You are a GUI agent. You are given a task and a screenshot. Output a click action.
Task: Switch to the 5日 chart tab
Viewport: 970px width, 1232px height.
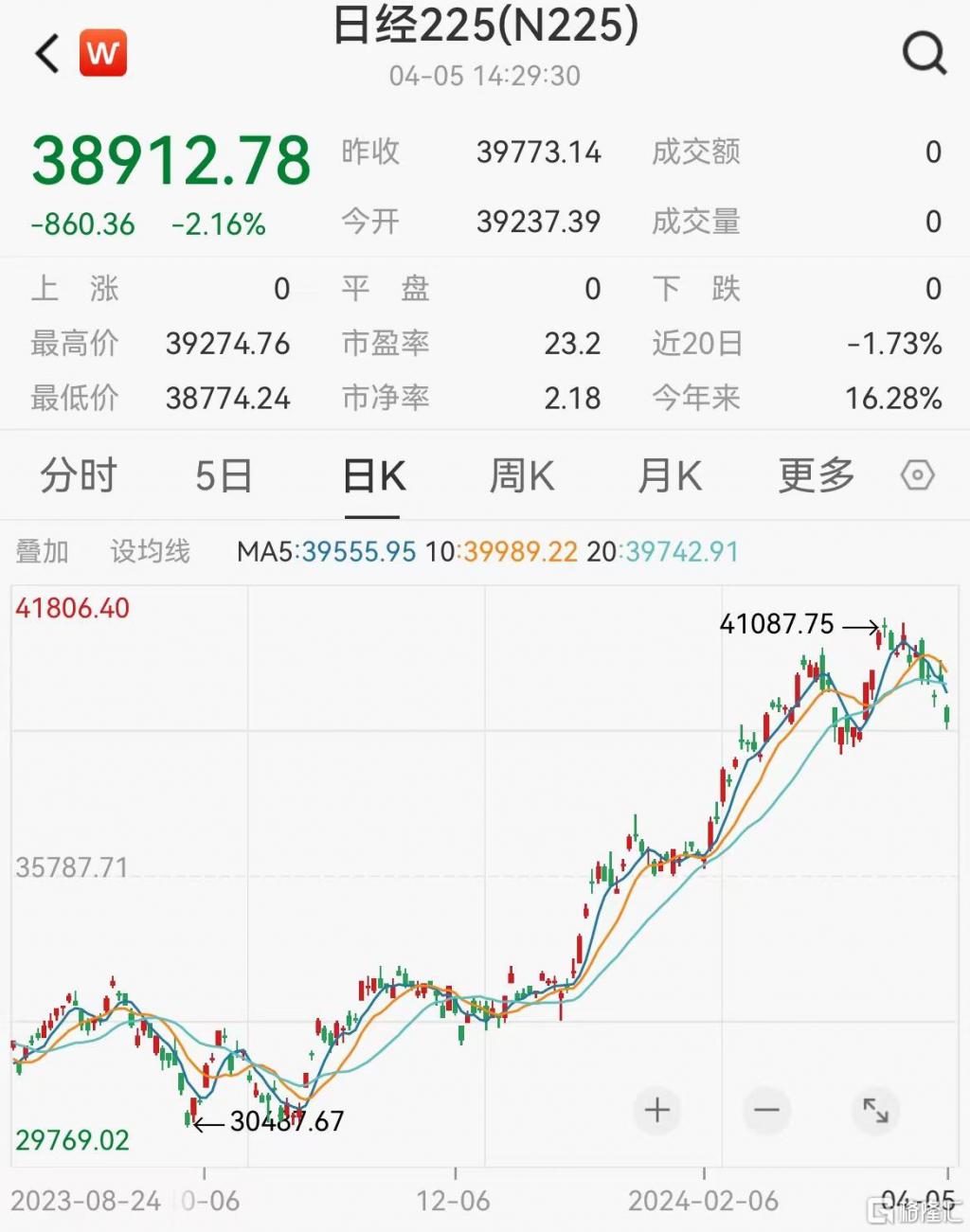(224, 475)
